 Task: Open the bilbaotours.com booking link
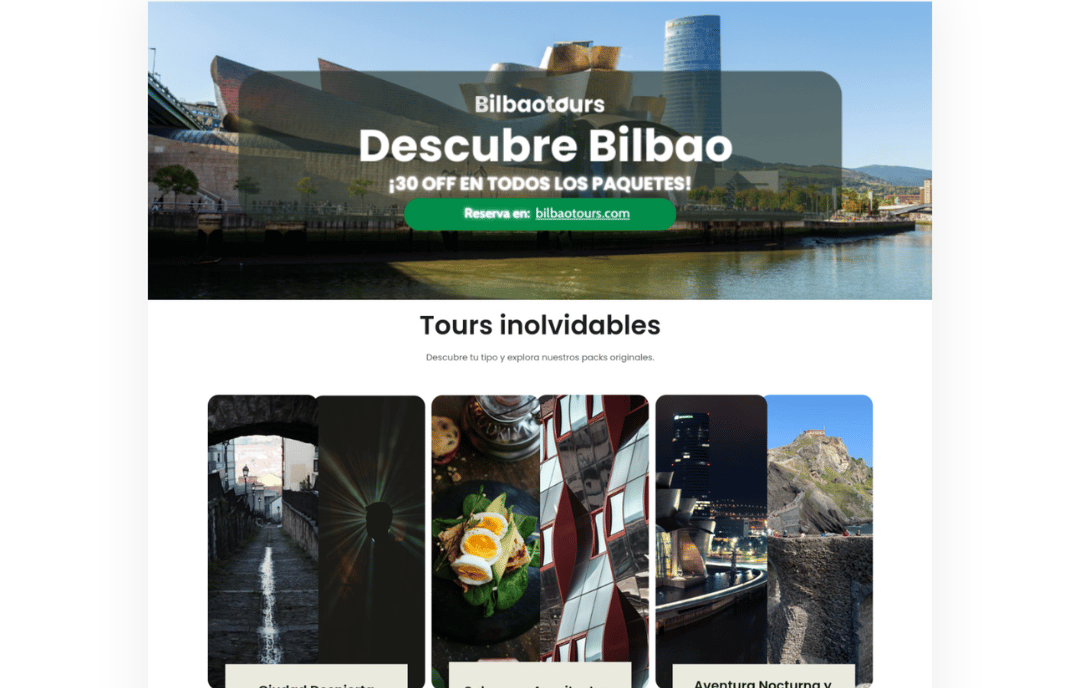[x=582, y=213]
